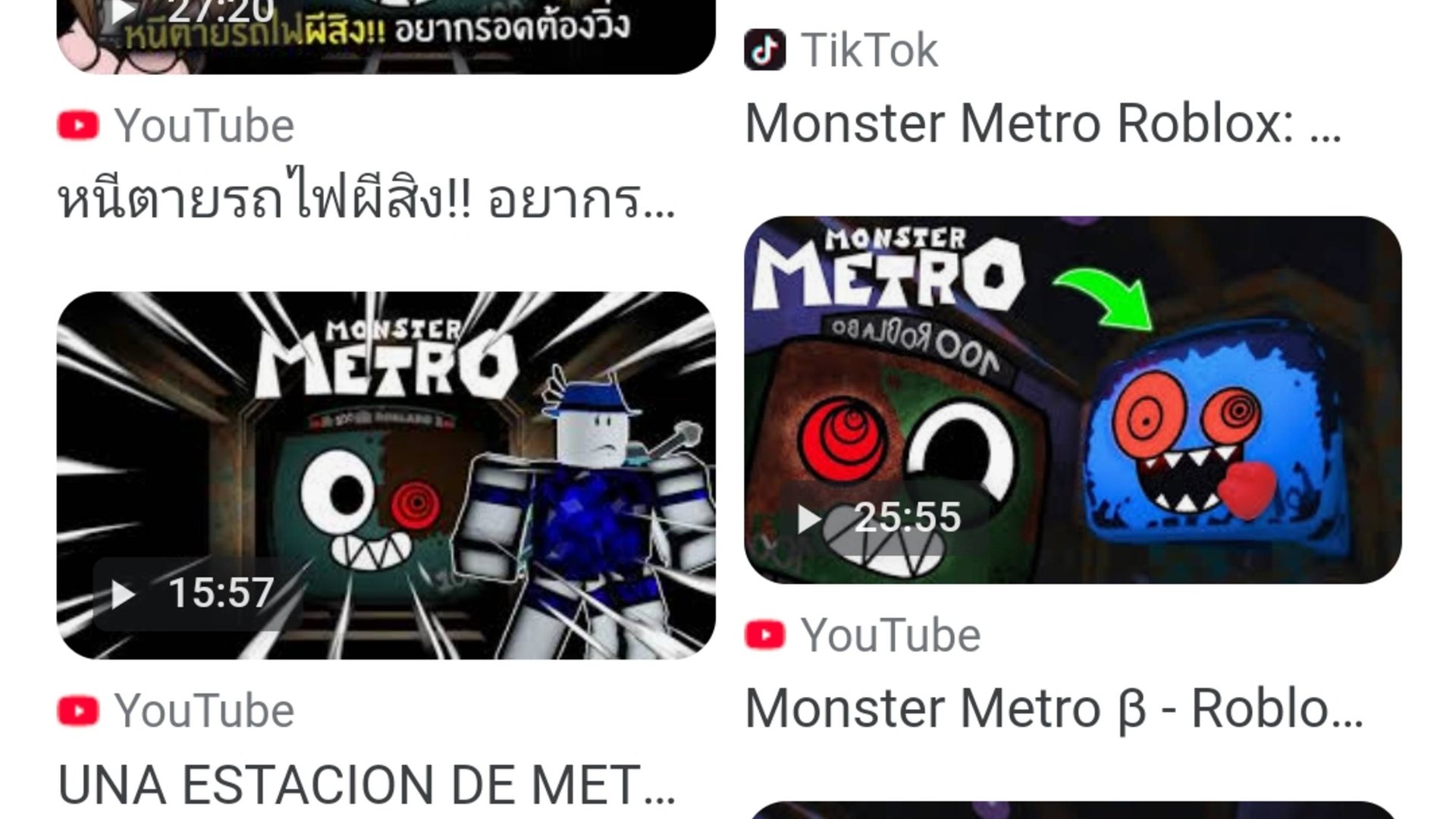Open TikTok result 'Monster Metro Roblox: …'
Screen dimensions: 1456x819
[1043, 124]
